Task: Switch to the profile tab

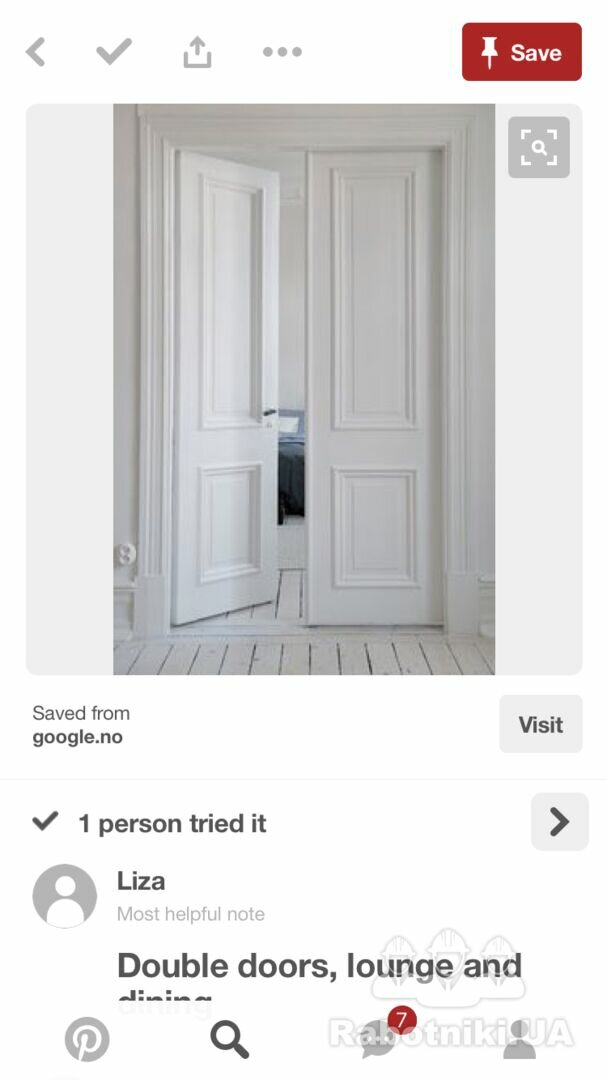Action: point(519,1040)
